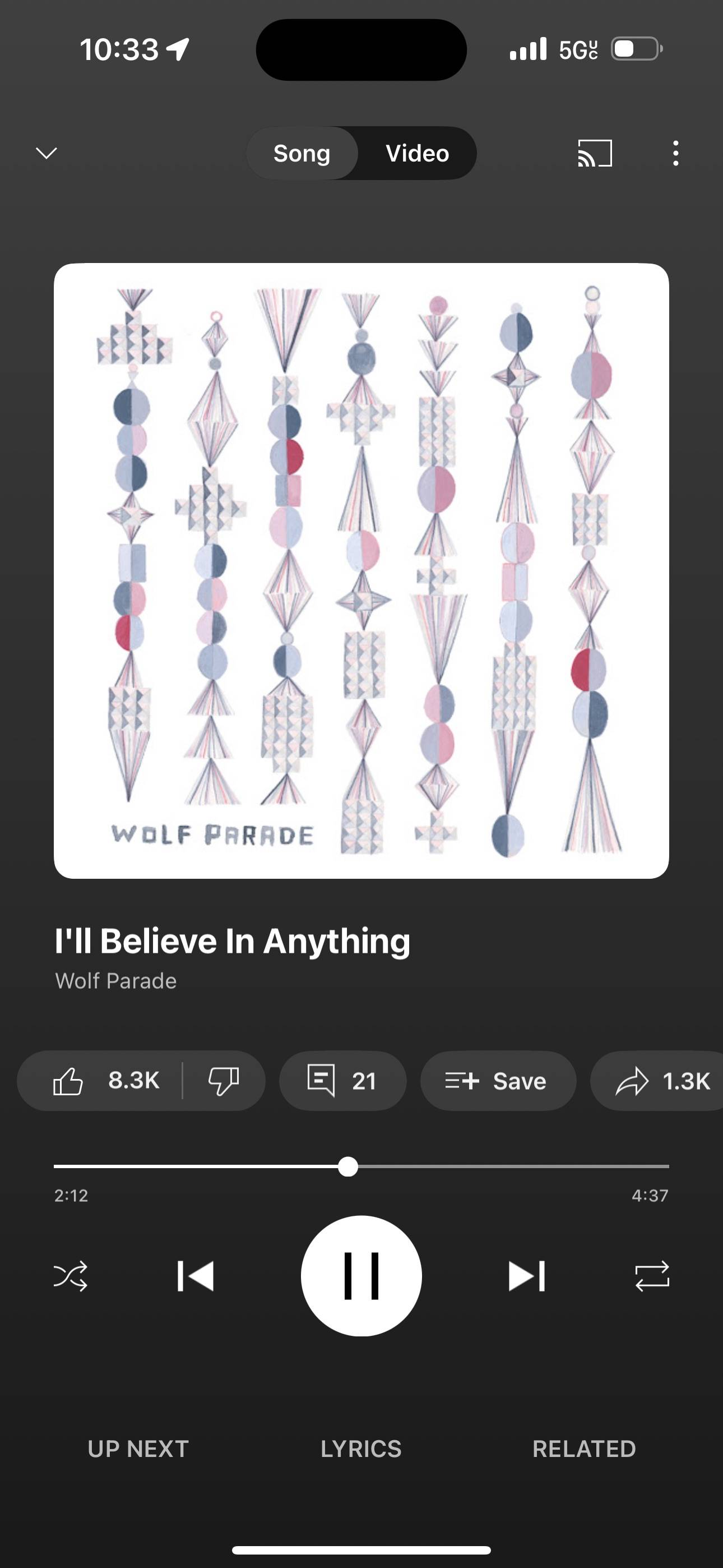Toggle shuffle mode
Viewport: 723px width, 1568px height.
[71, 1276]
